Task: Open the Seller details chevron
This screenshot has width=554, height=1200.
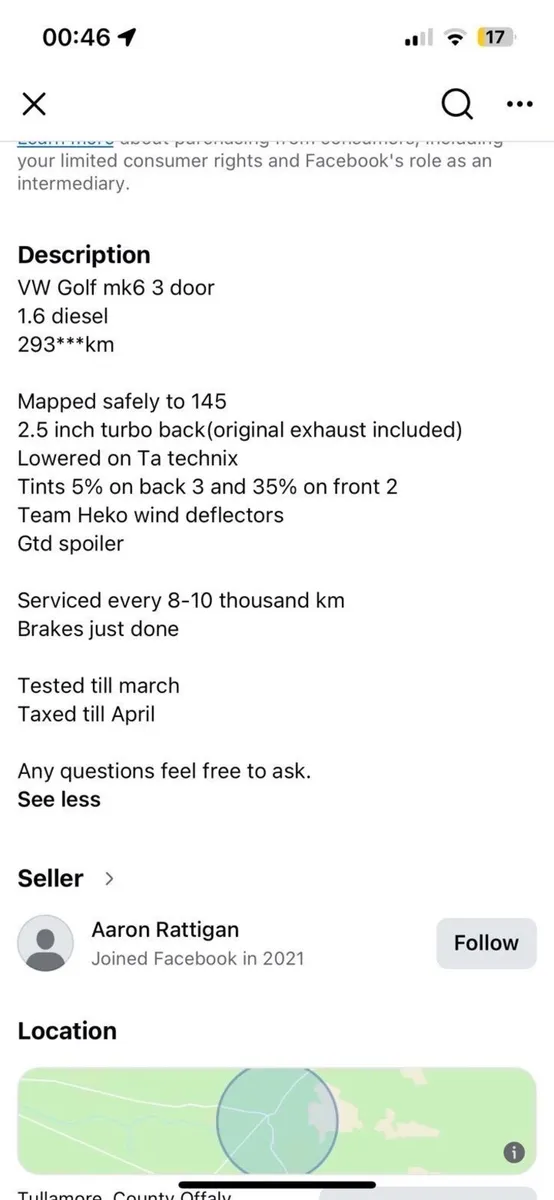Action: click(109, 879)
